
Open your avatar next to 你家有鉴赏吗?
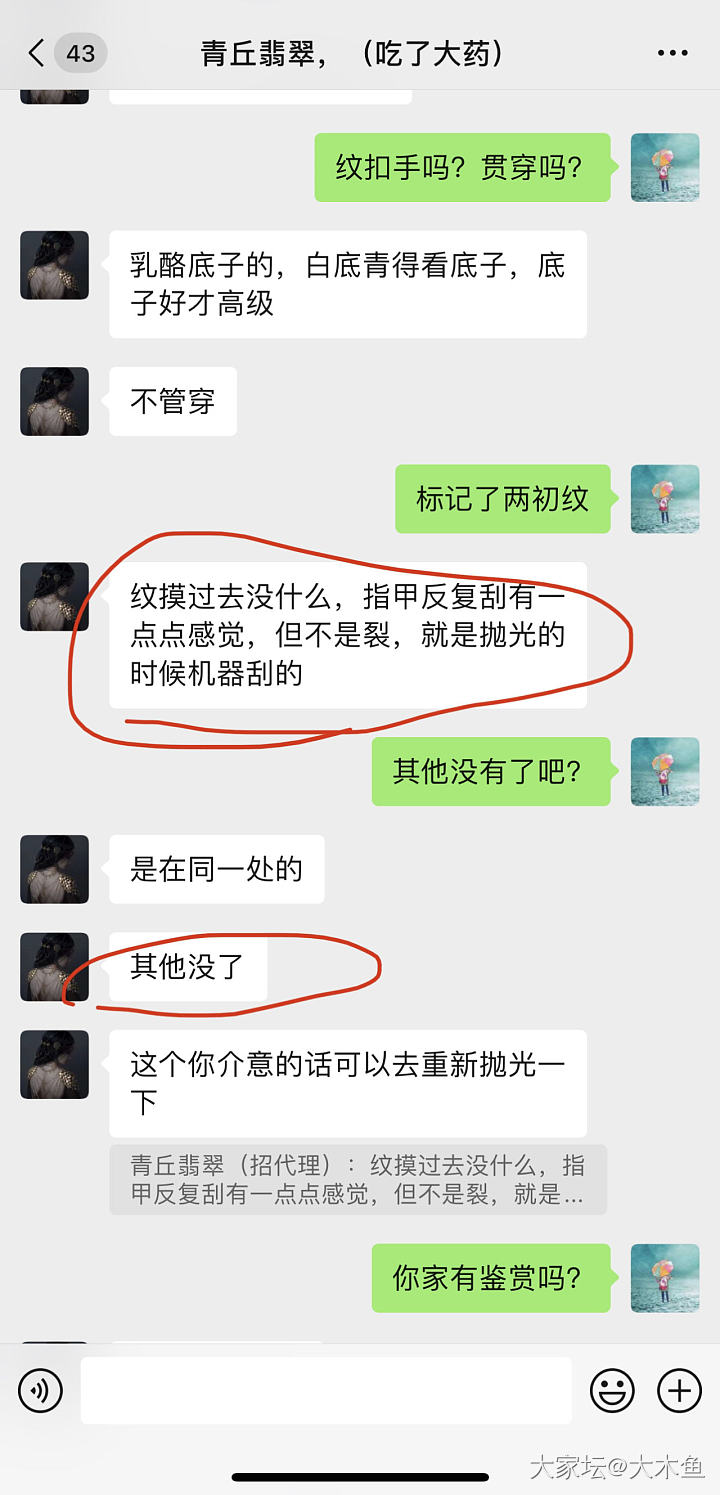pos(665,1278)
